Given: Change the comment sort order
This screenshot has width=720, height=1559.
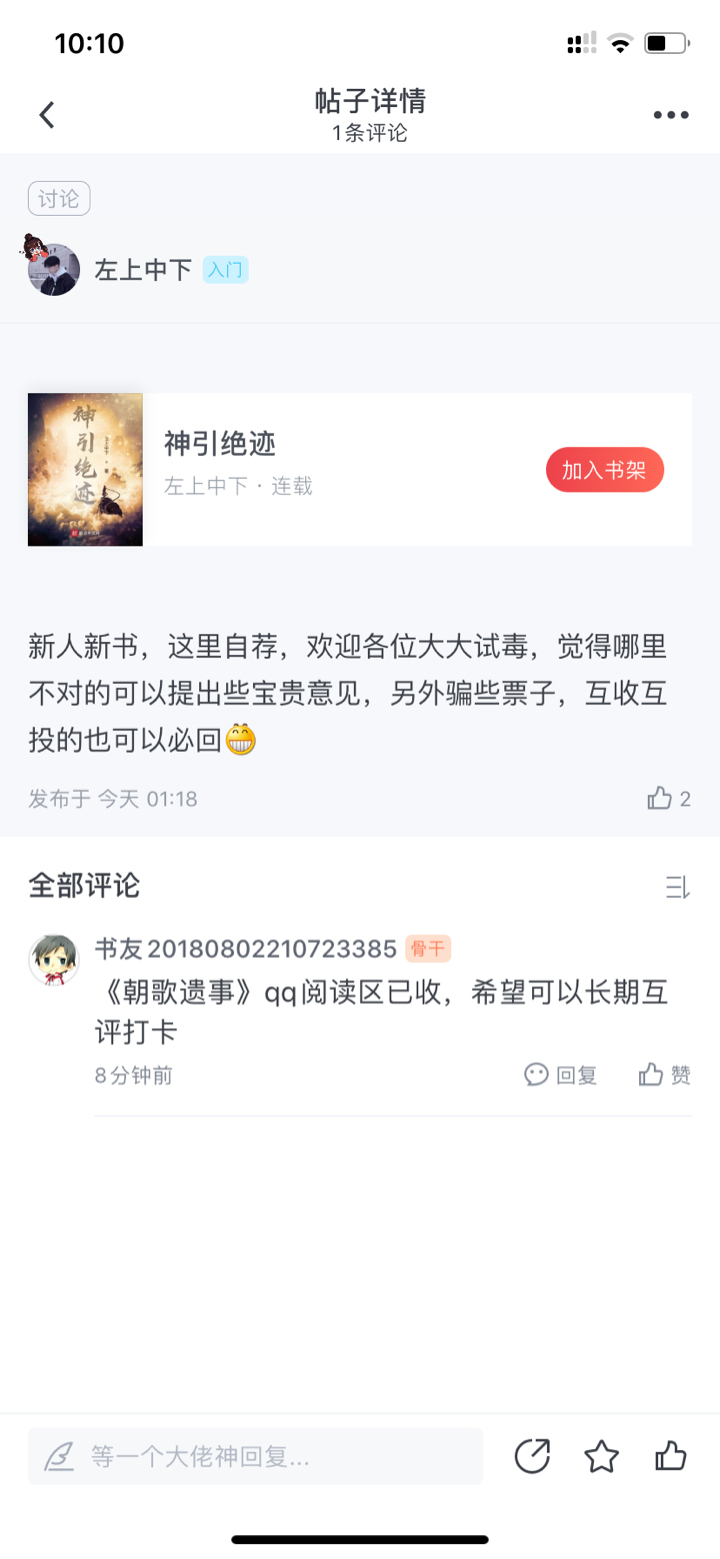Looking at the screenshot, I should (677, 886).
